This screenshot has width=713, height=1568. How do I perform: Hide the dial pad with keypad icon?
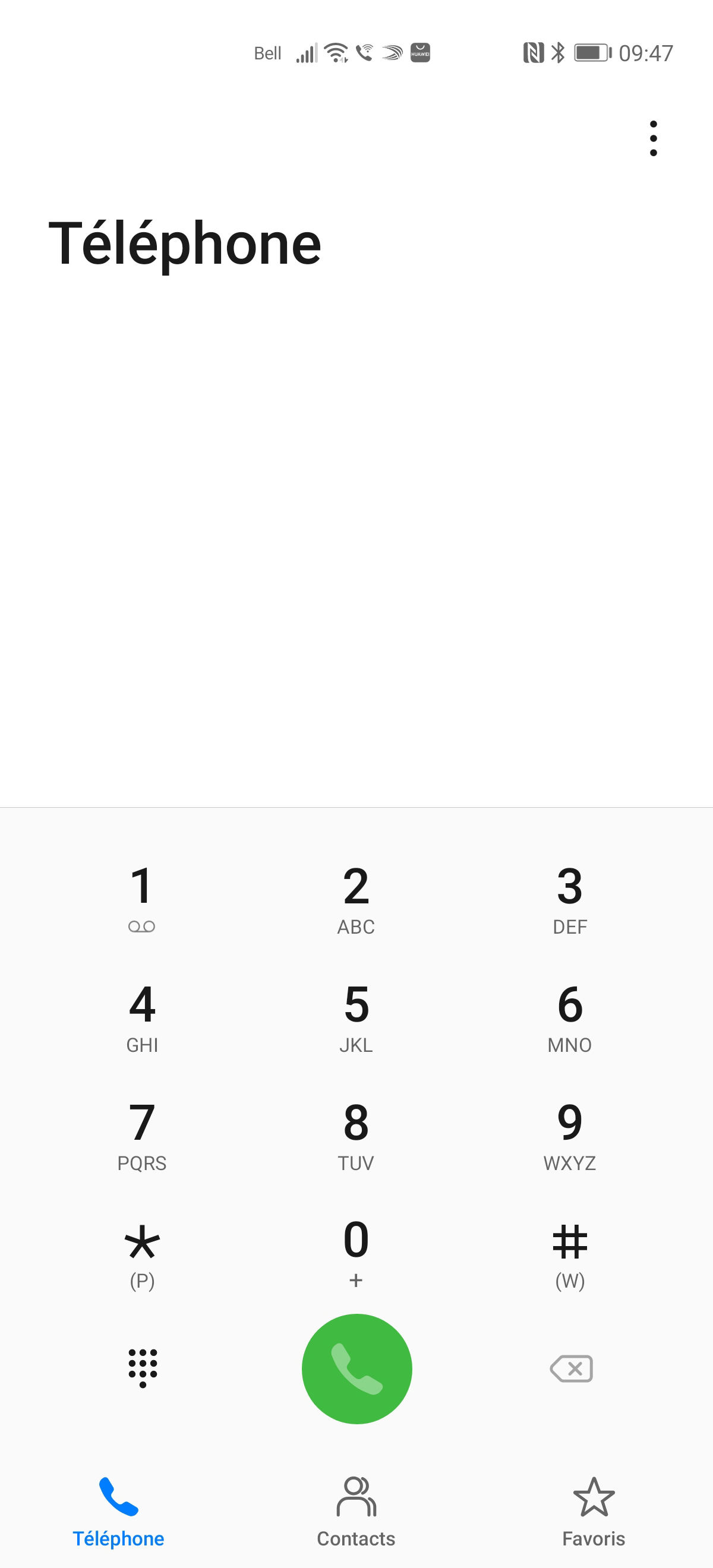pyautogui.click(x=143, y=1368)
